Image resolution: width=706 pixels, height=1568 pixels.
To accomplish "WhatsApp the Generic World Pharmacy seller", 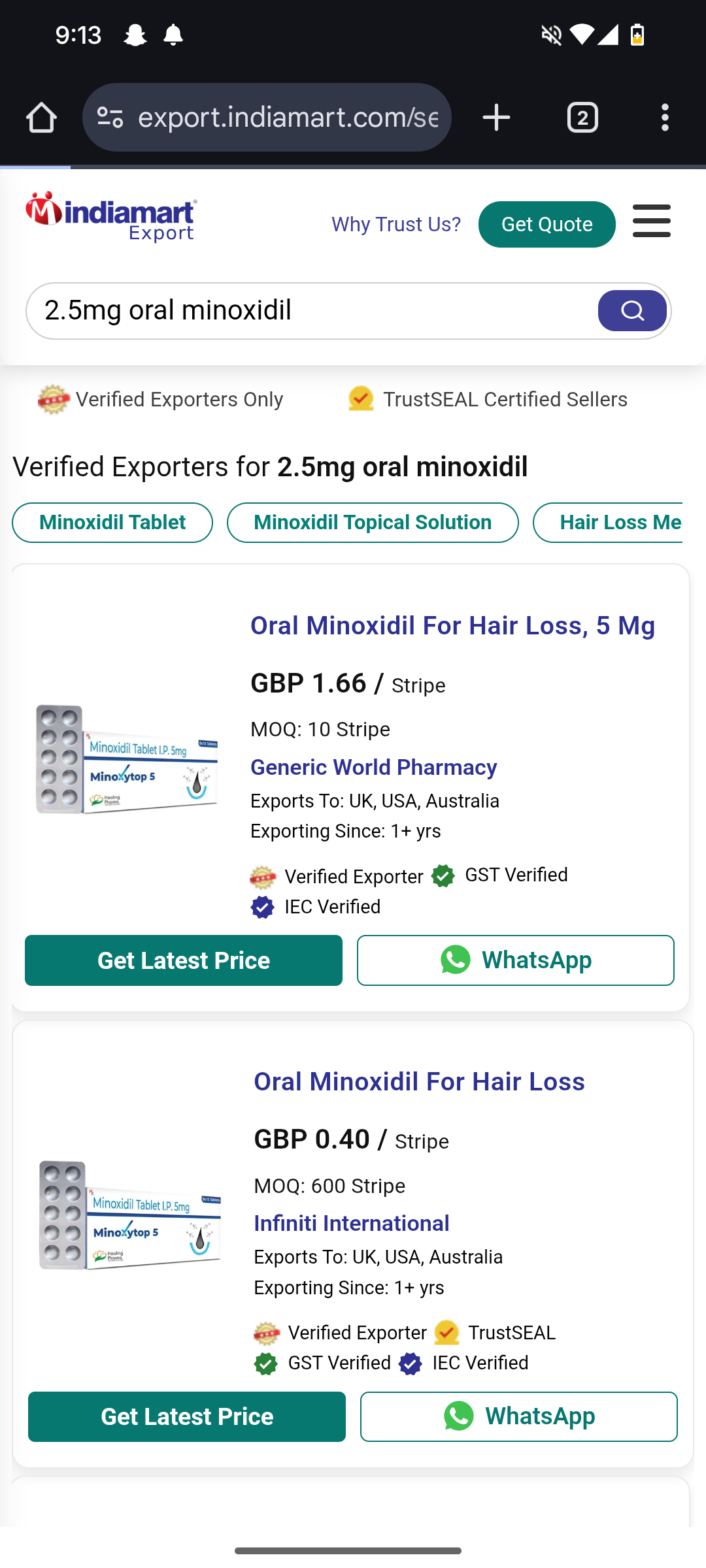I will click(x=516, y=960).
